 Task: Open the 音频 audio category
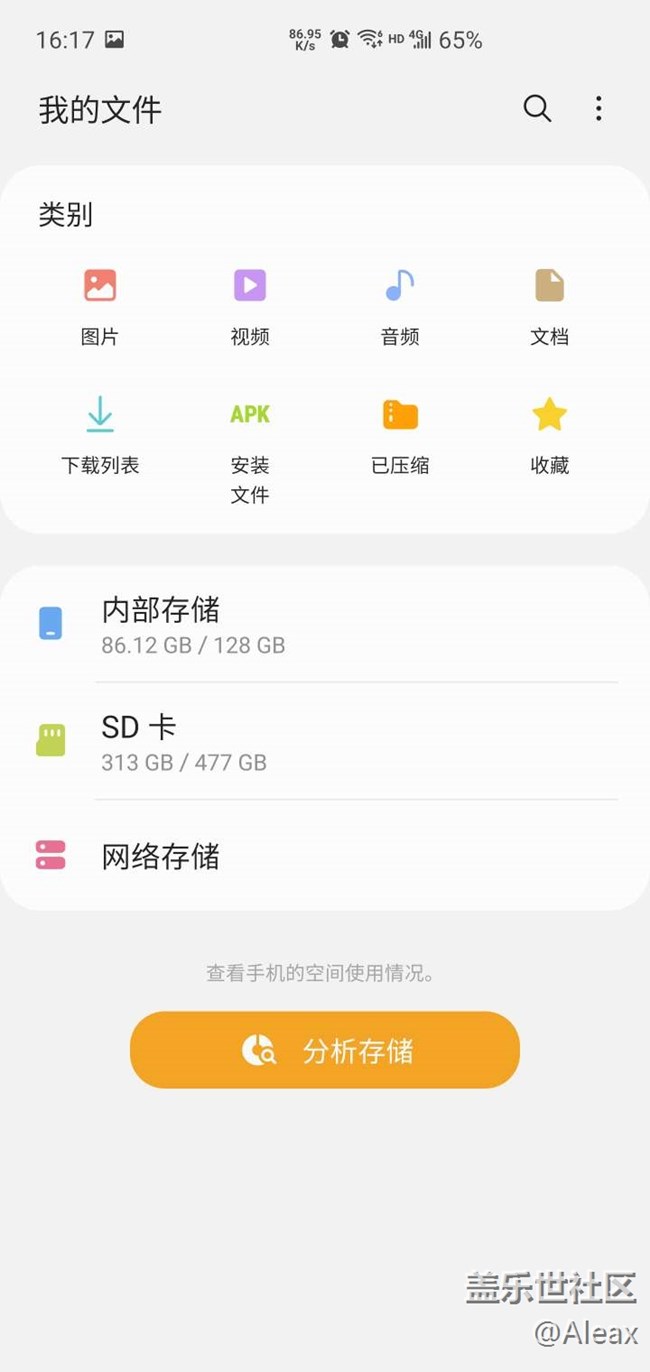(x=400, y=305)
